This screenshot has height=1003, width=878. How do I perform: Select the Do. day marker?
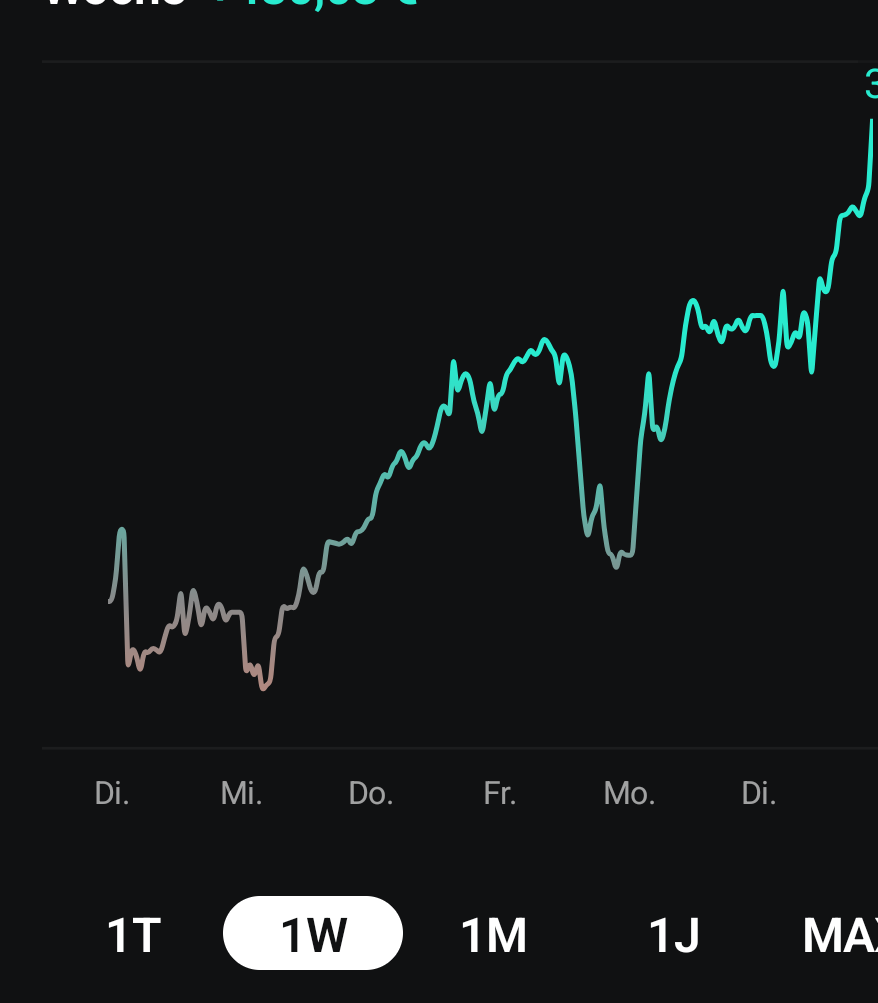pos(370,793)
